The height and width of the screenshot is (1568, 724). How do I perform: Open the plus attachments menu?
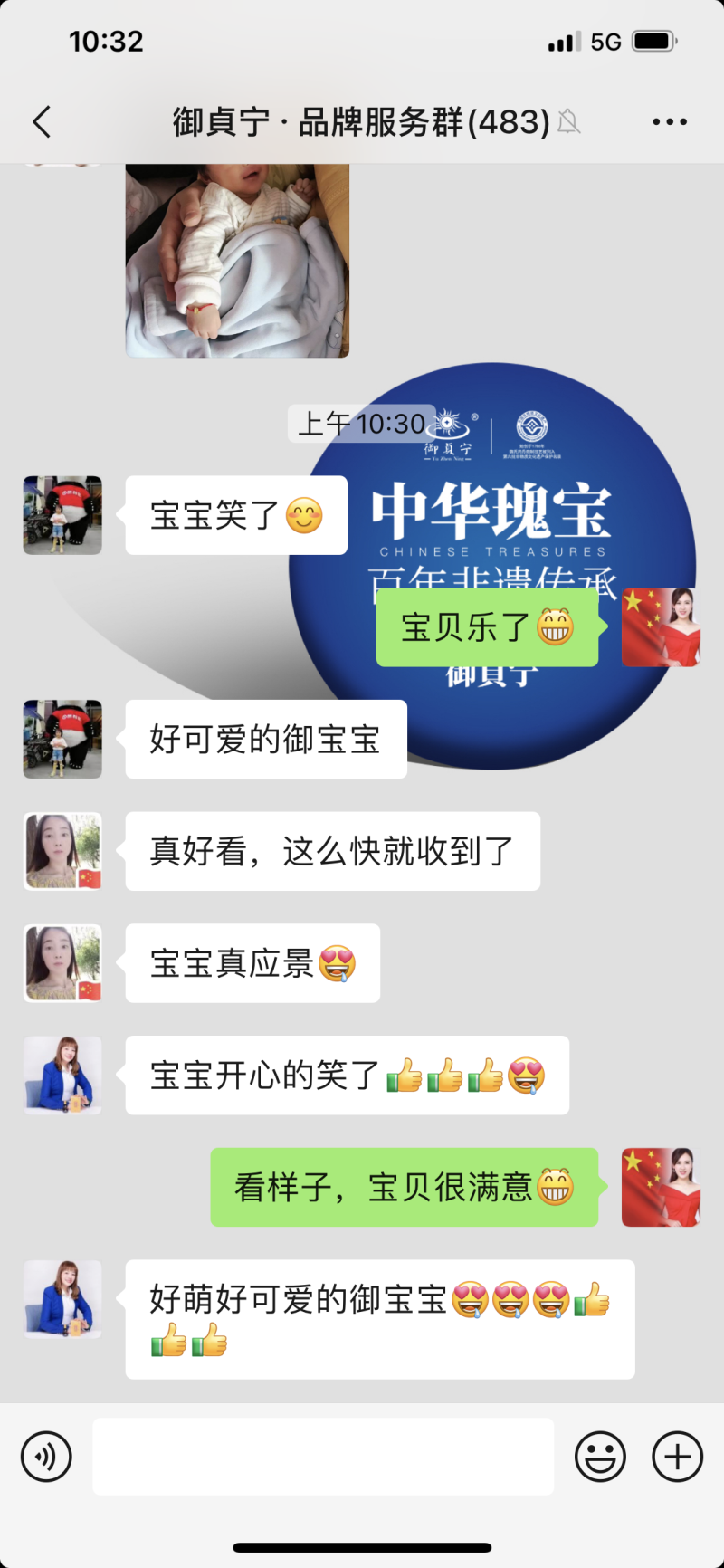[677, 1456]
